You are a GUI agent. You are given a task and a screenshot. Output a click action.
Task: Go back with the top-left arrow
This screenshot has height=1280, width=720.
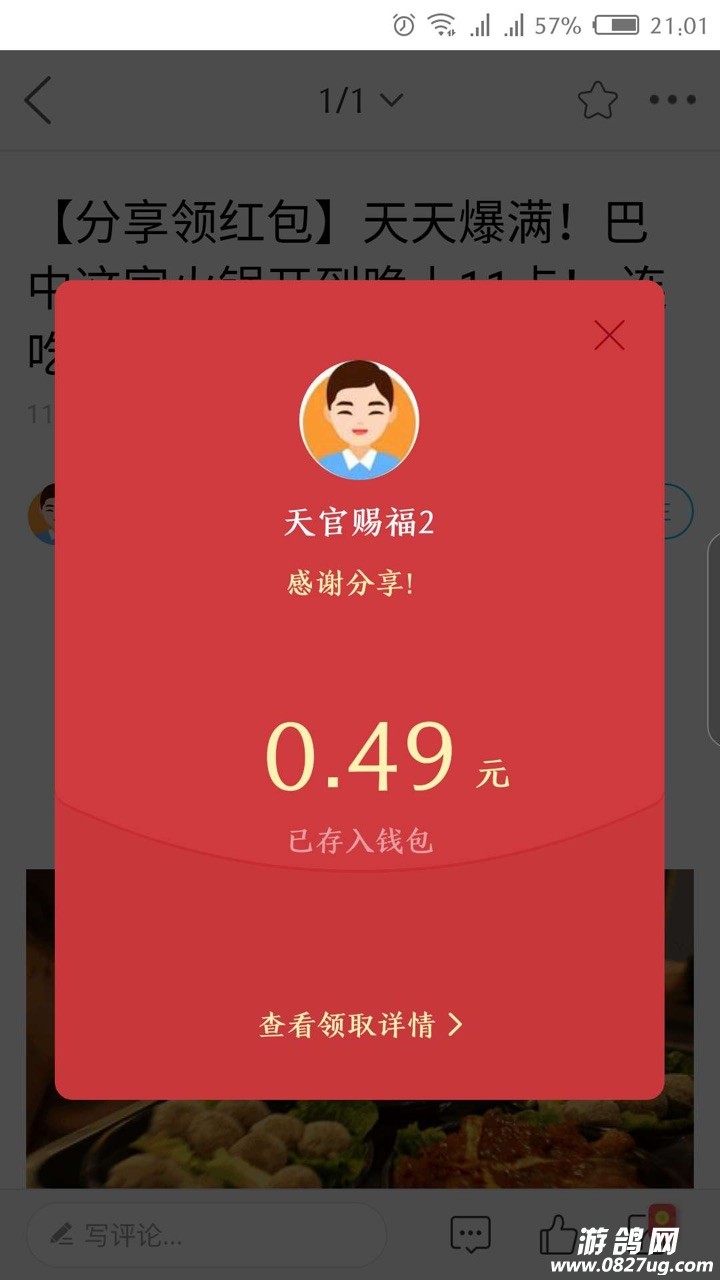(38, 100)
